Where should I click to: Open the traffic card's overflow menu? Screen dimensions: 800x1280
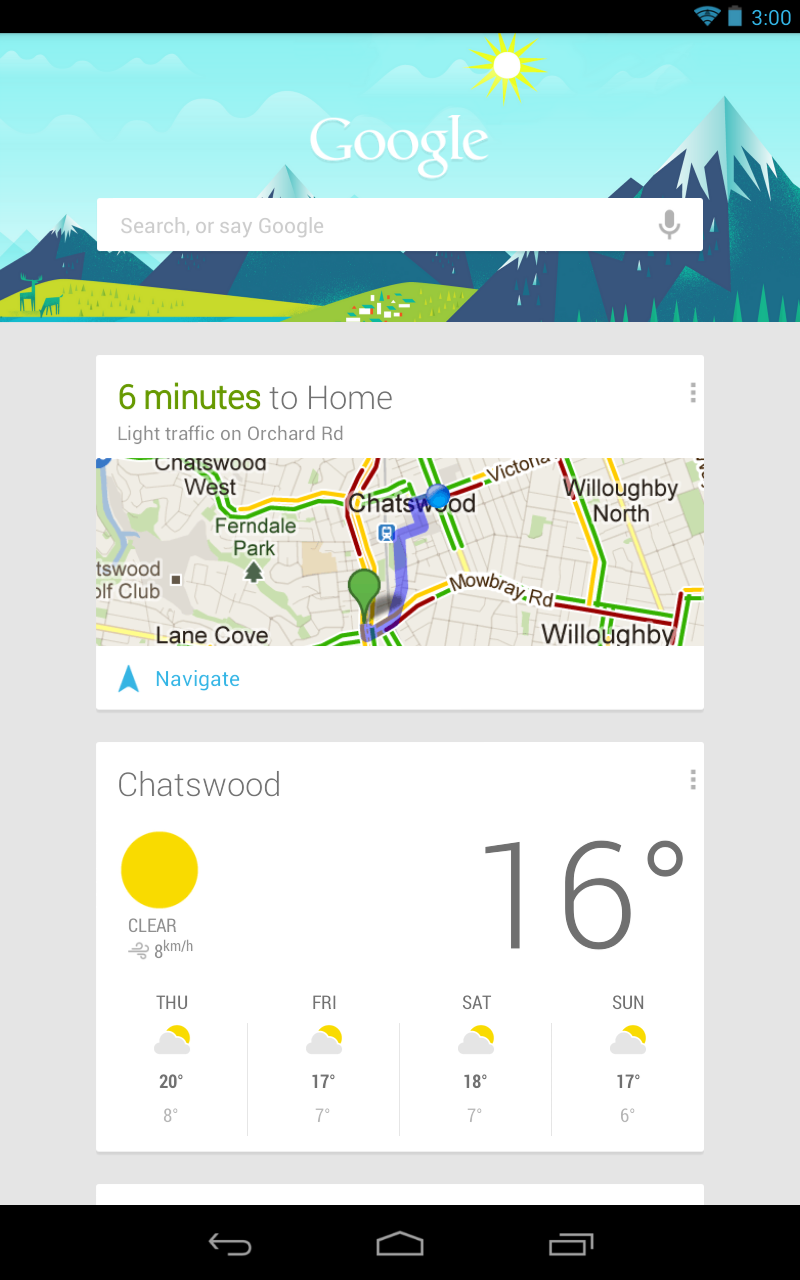[x=692, y=393]
